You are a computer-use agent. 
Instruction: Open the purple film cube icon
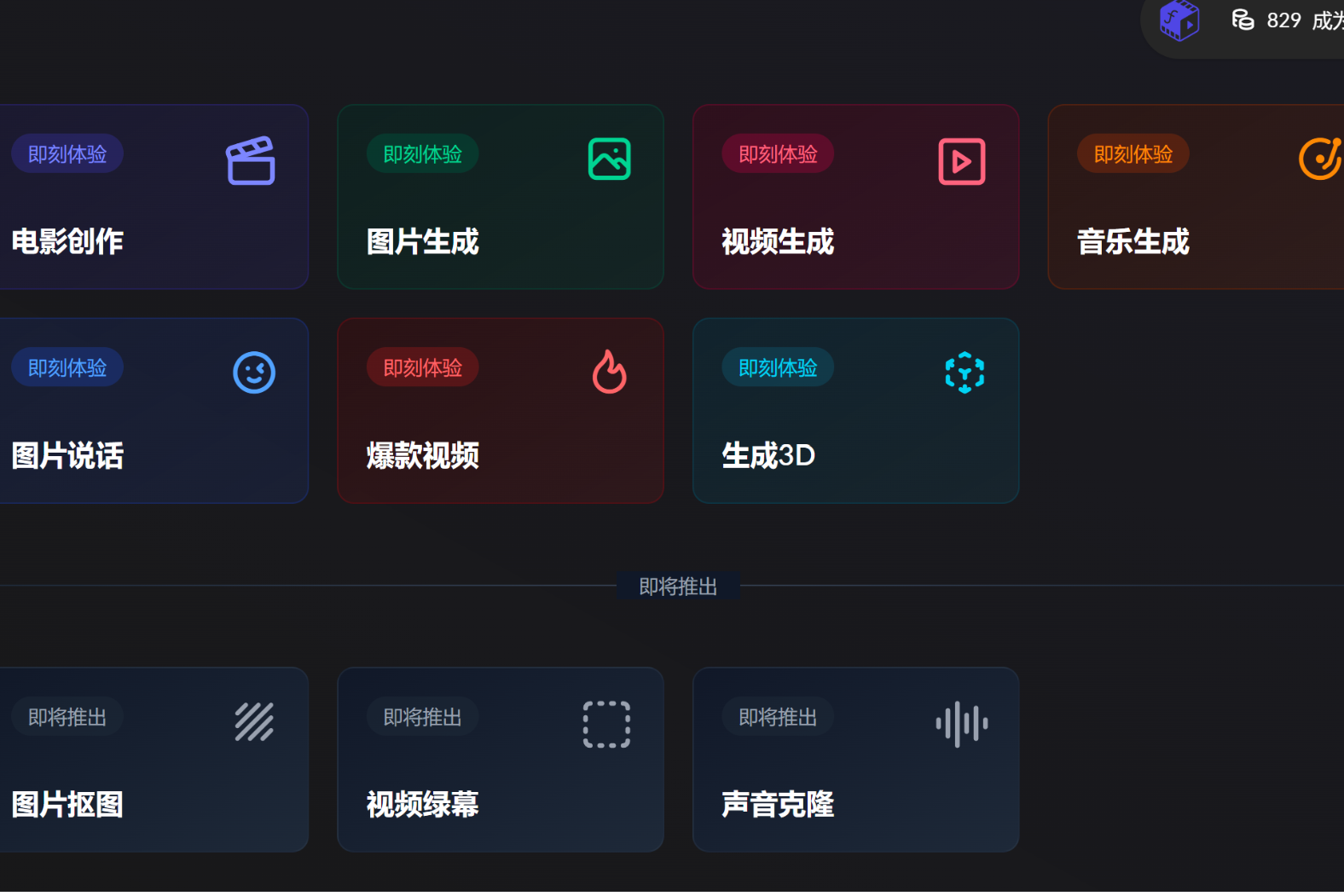pyautogui.click(x=1179, y=20)
